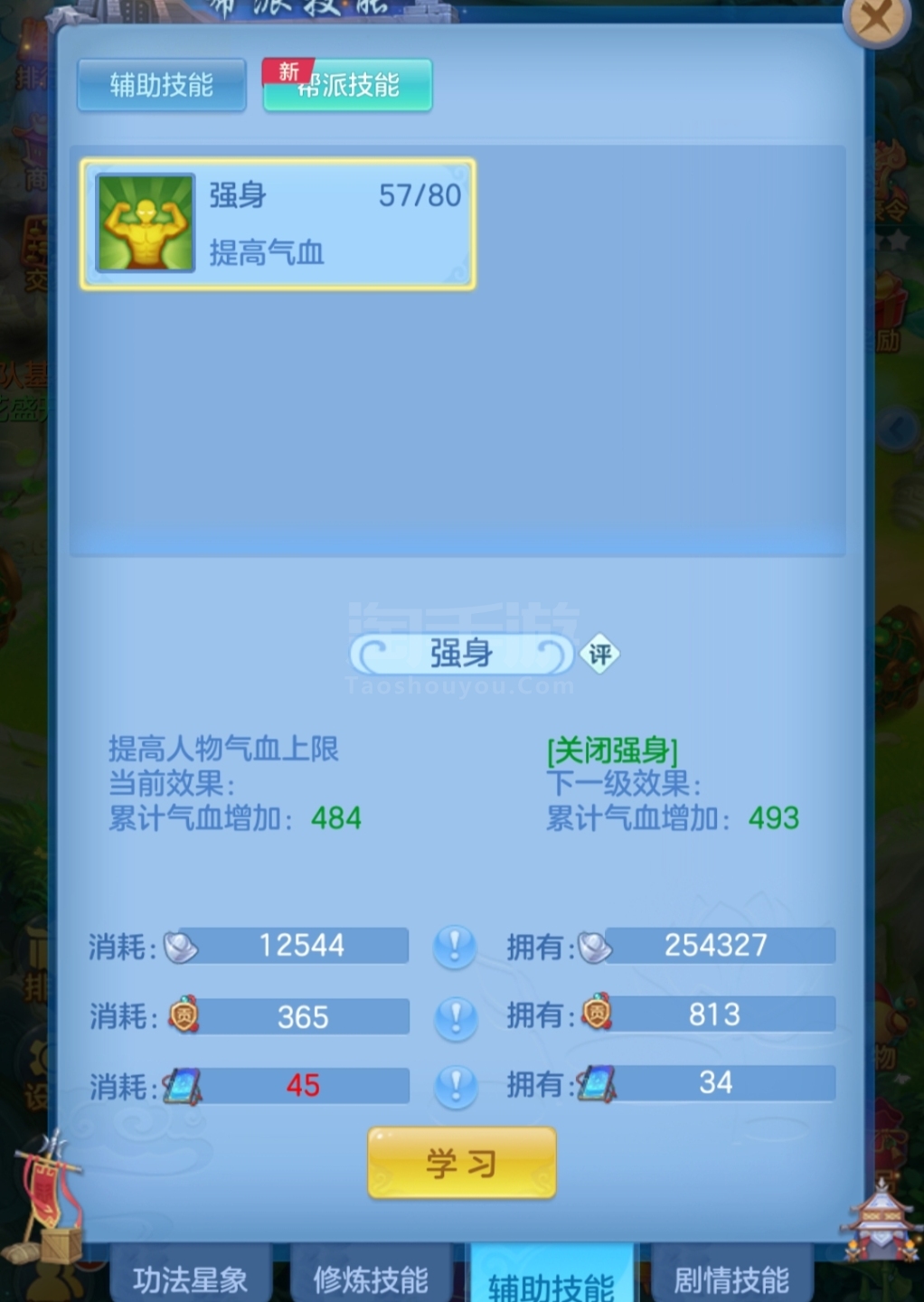Open the 评 comment icon beside 强身
The image size is (924, 1302).
tap(600, 654)
